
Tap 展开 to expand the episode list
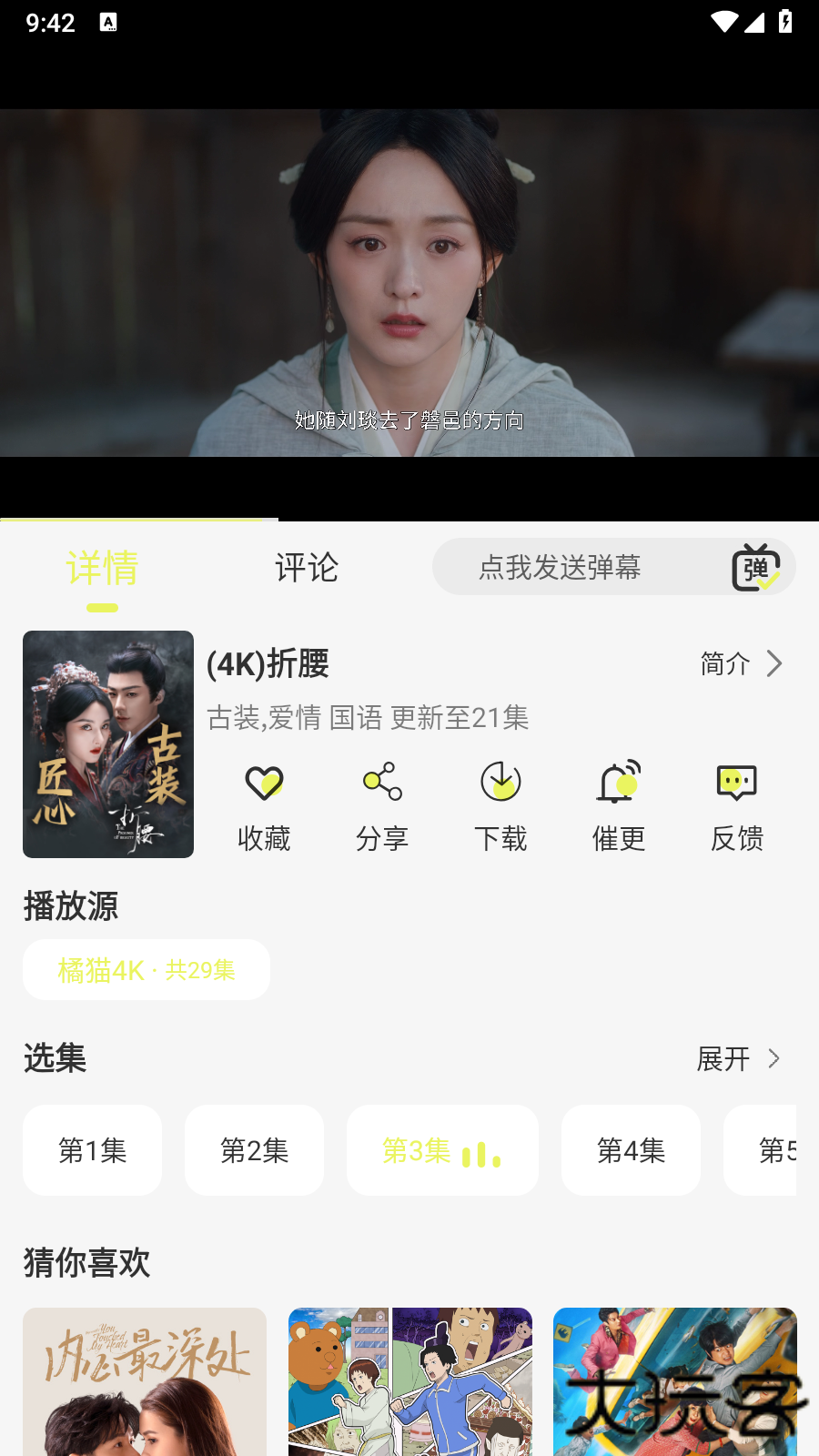(722, 1058)
